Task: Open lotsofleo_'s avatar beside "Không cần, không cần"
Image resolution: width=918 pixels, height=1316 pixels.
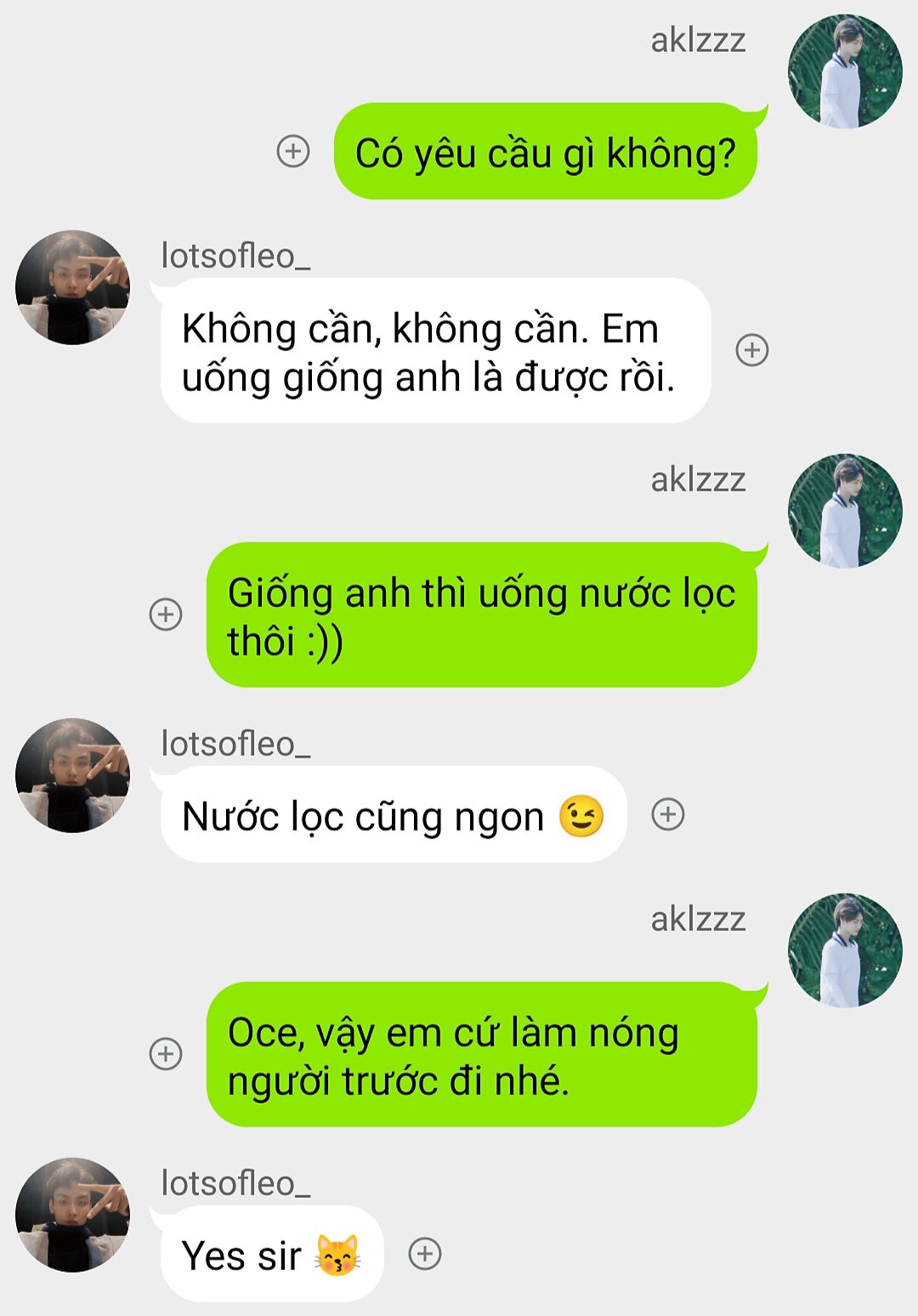Action: [x=73, y=287]
